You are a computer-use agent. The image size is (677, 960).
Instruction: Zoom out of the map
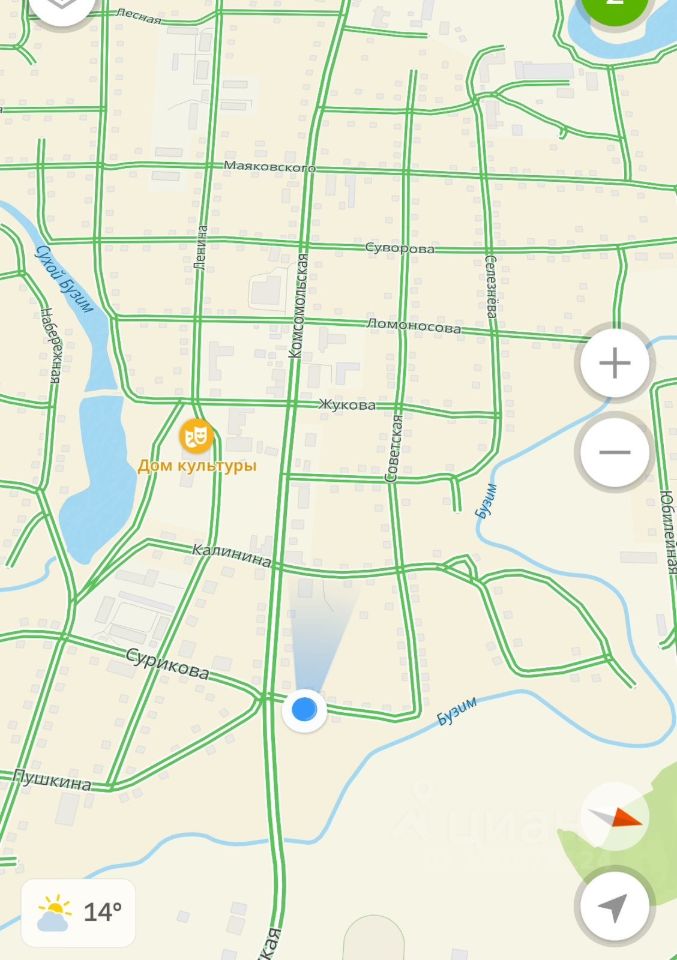[614, 452]
